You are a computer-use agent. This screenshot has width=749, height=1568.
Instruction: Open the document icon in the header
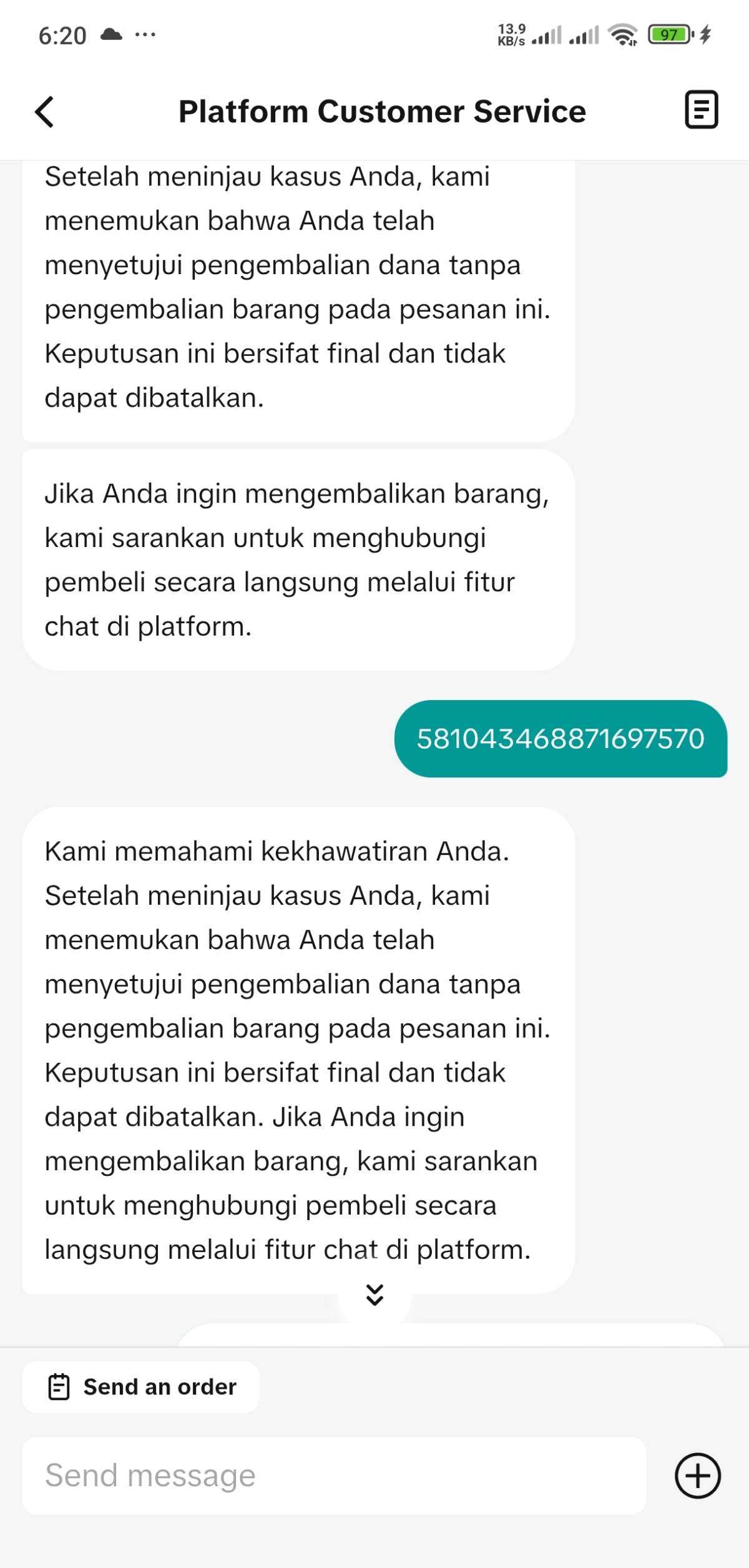point(701,111)
